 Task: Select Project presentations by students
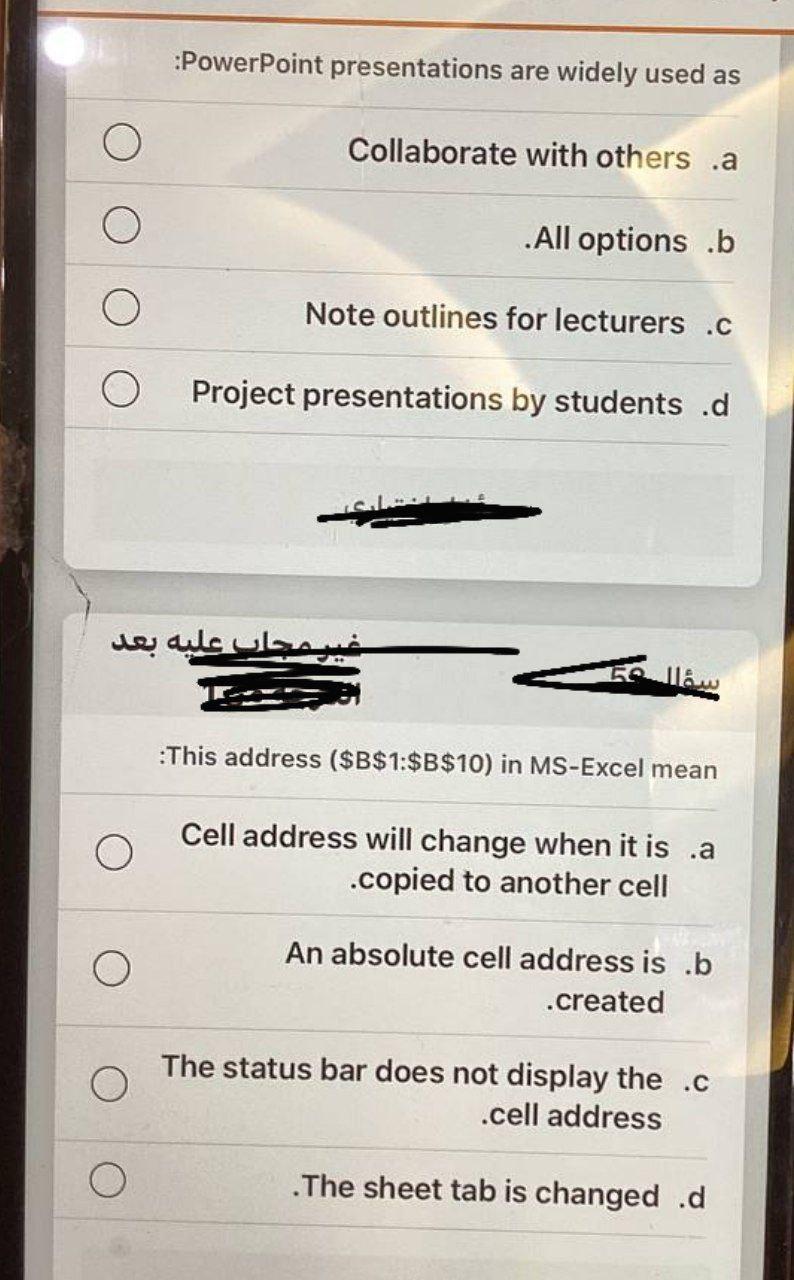coord(119,390)
